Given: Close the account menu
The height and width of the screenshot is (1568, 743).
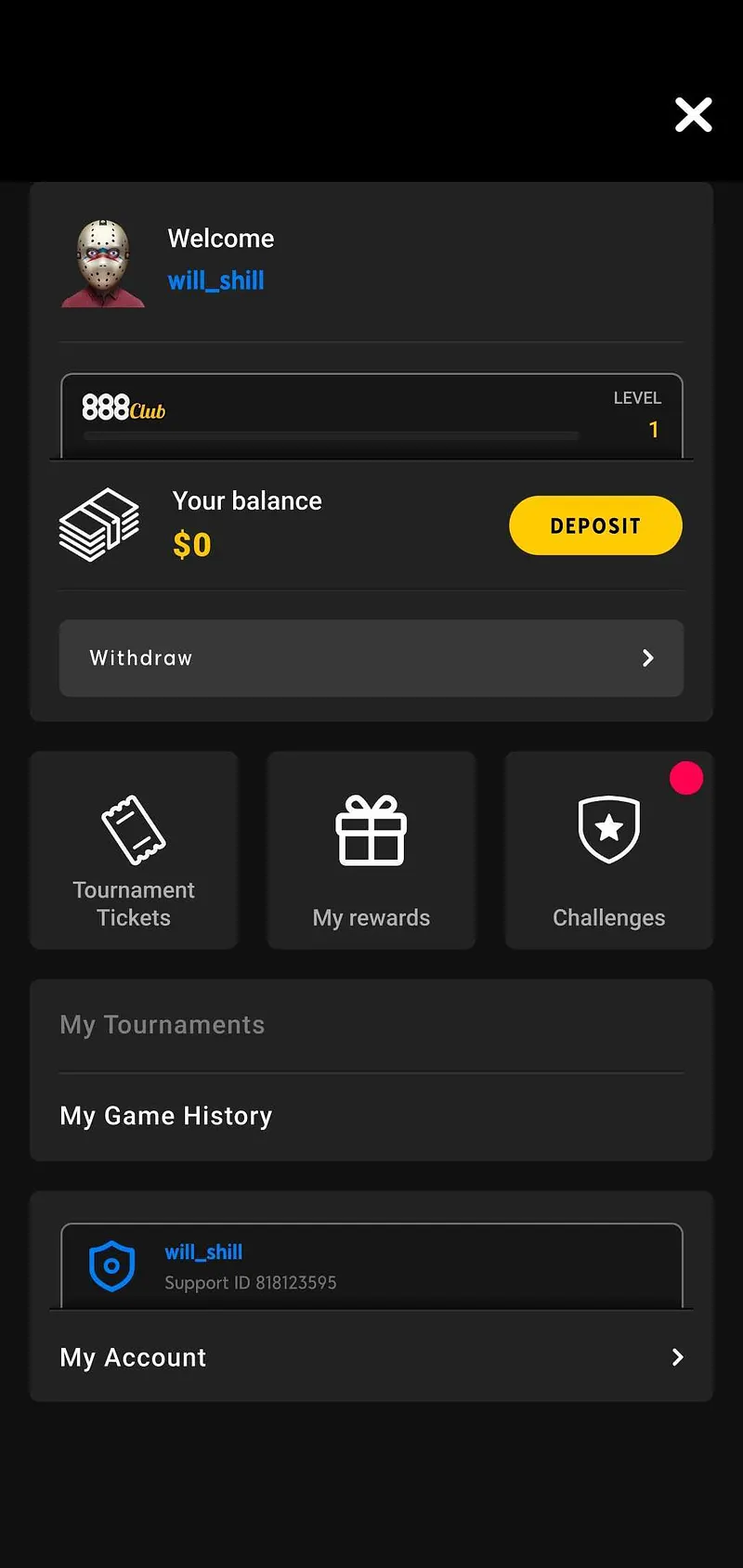Looking at the screenshot, I should (693, 115).
